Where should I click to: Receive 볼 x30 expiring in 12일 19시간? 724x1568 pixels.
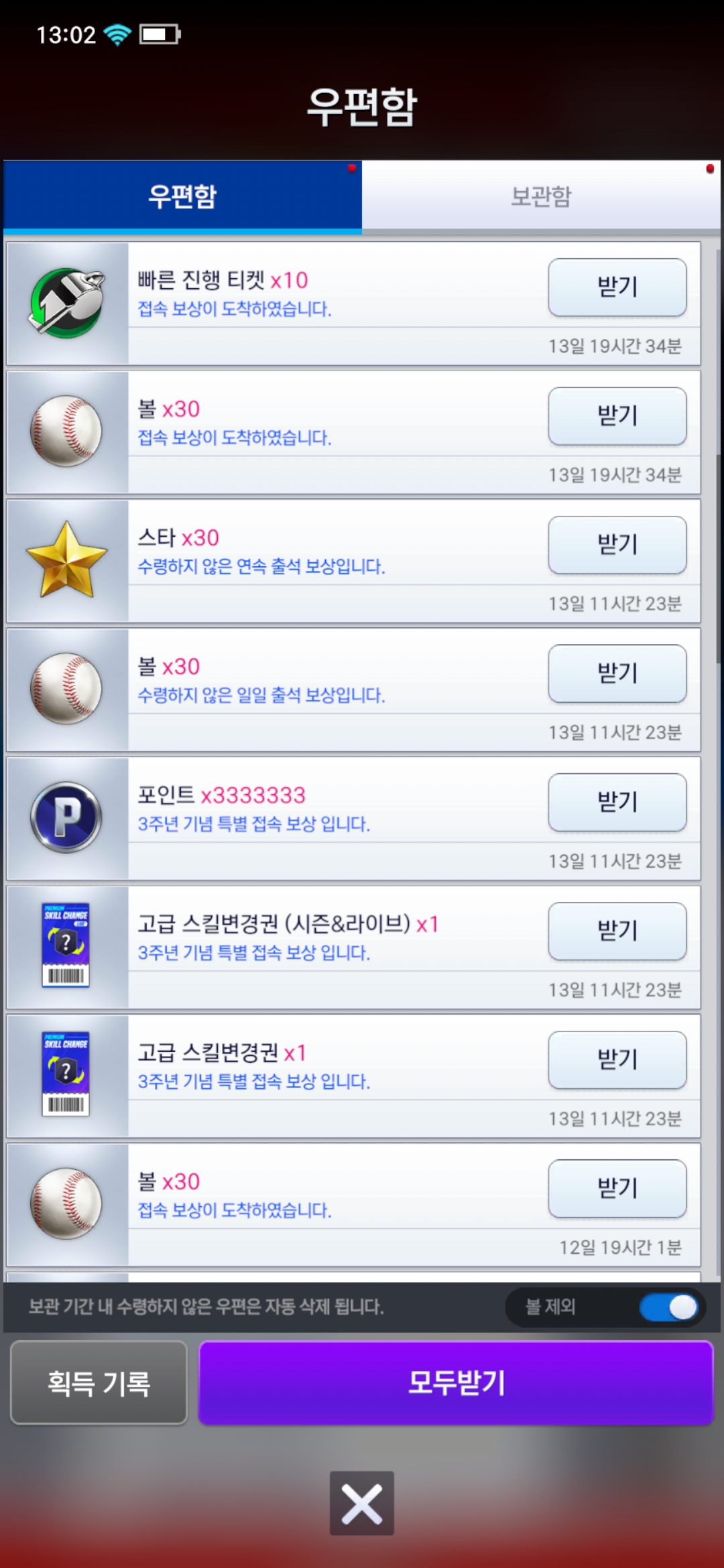[617, 1187]
